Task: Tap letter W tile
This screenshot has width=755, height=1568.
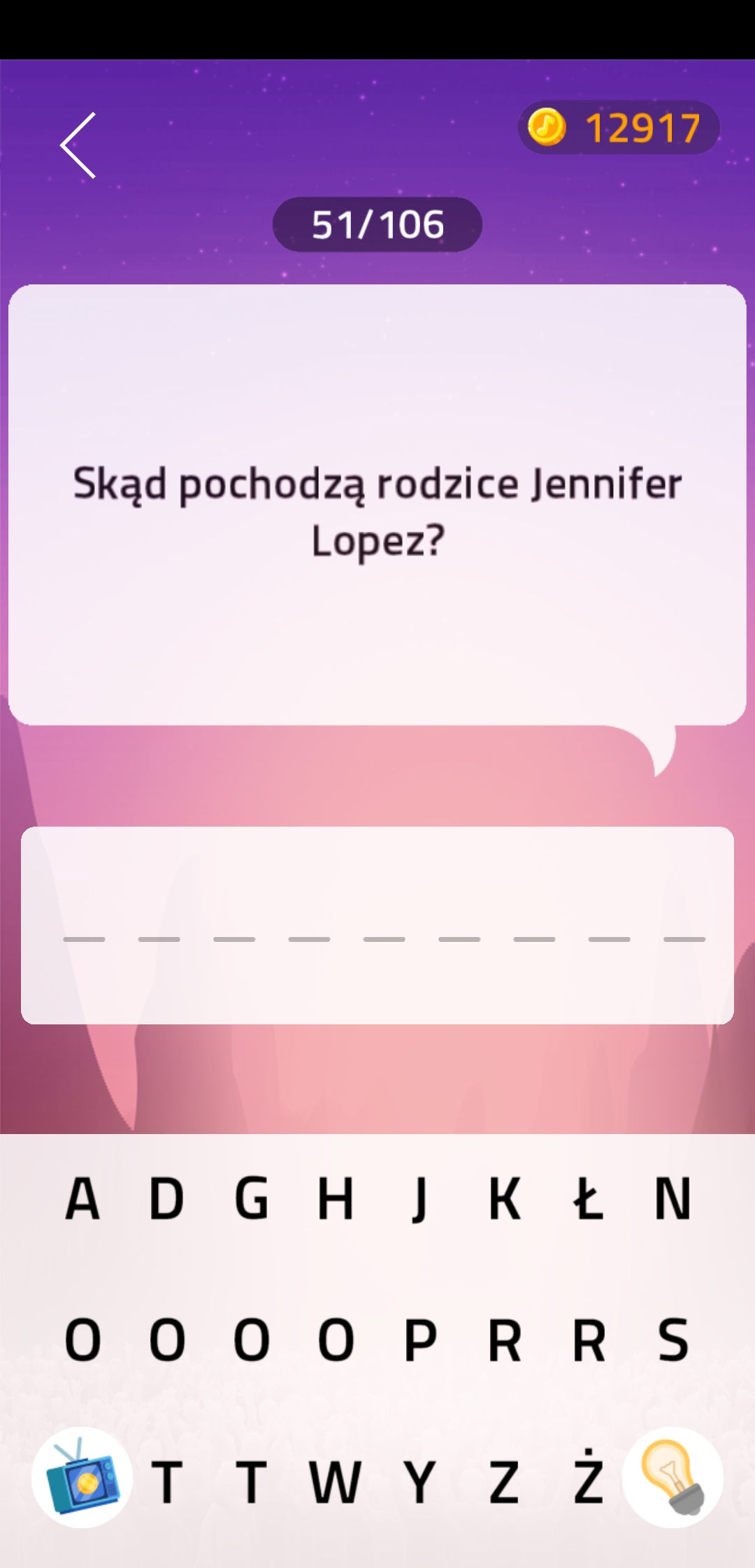Action: [336, 1481]
